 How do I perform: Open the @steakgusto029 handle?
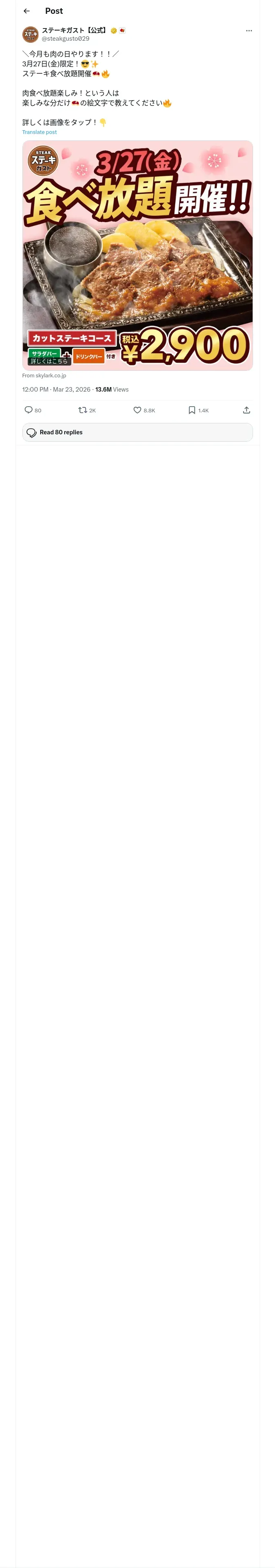[x=65, y=38]
